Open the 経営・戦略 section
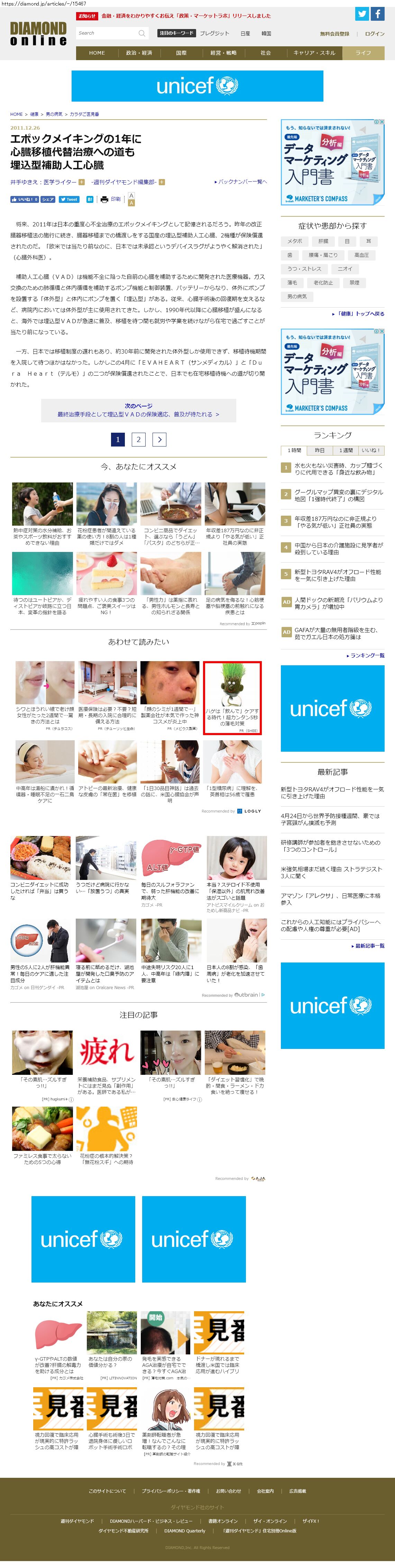The width and height of the screenshot is (395, 1568). (x=223, y=53)
